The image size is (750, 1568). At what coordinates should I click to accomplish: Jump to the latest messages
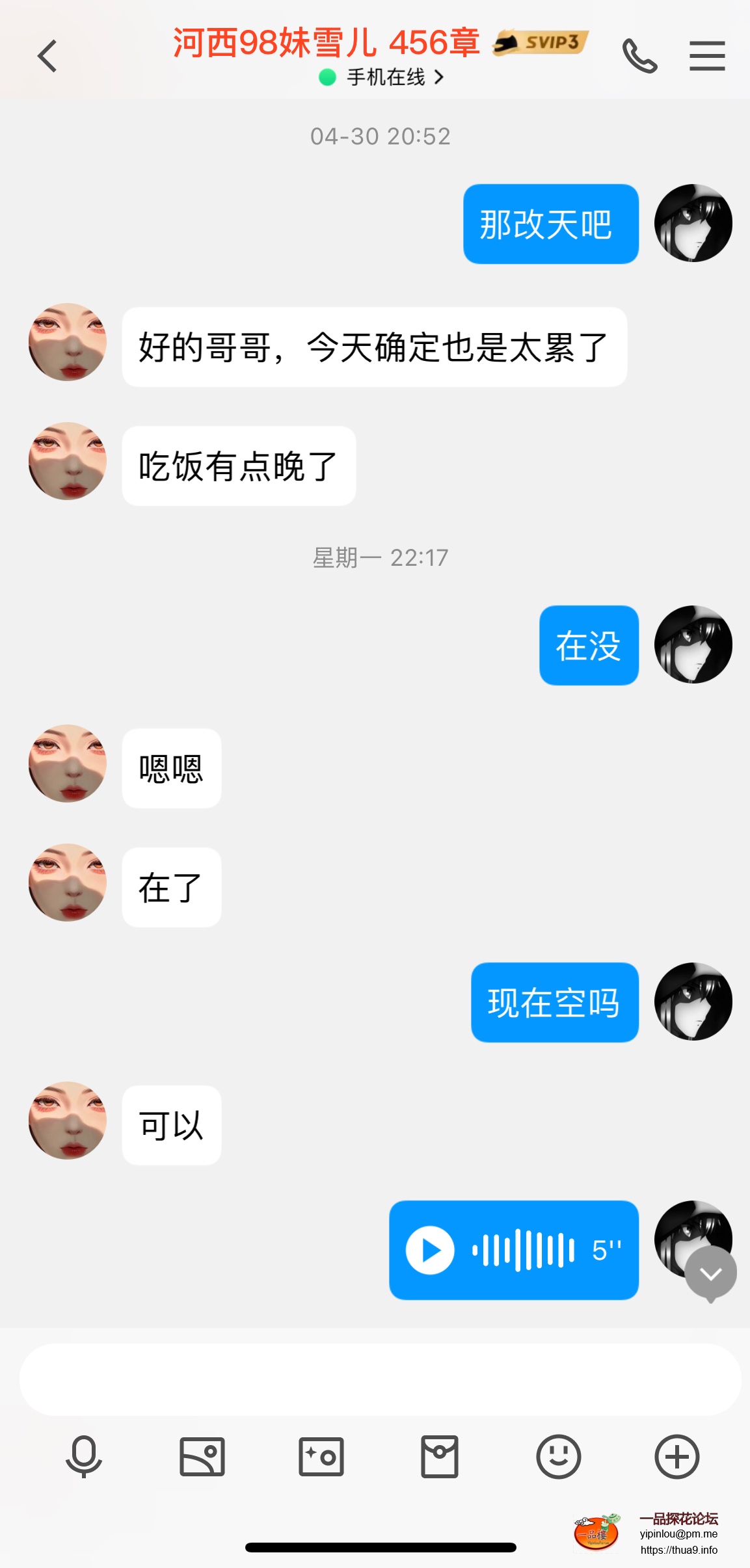click(x=710, y=1273)
